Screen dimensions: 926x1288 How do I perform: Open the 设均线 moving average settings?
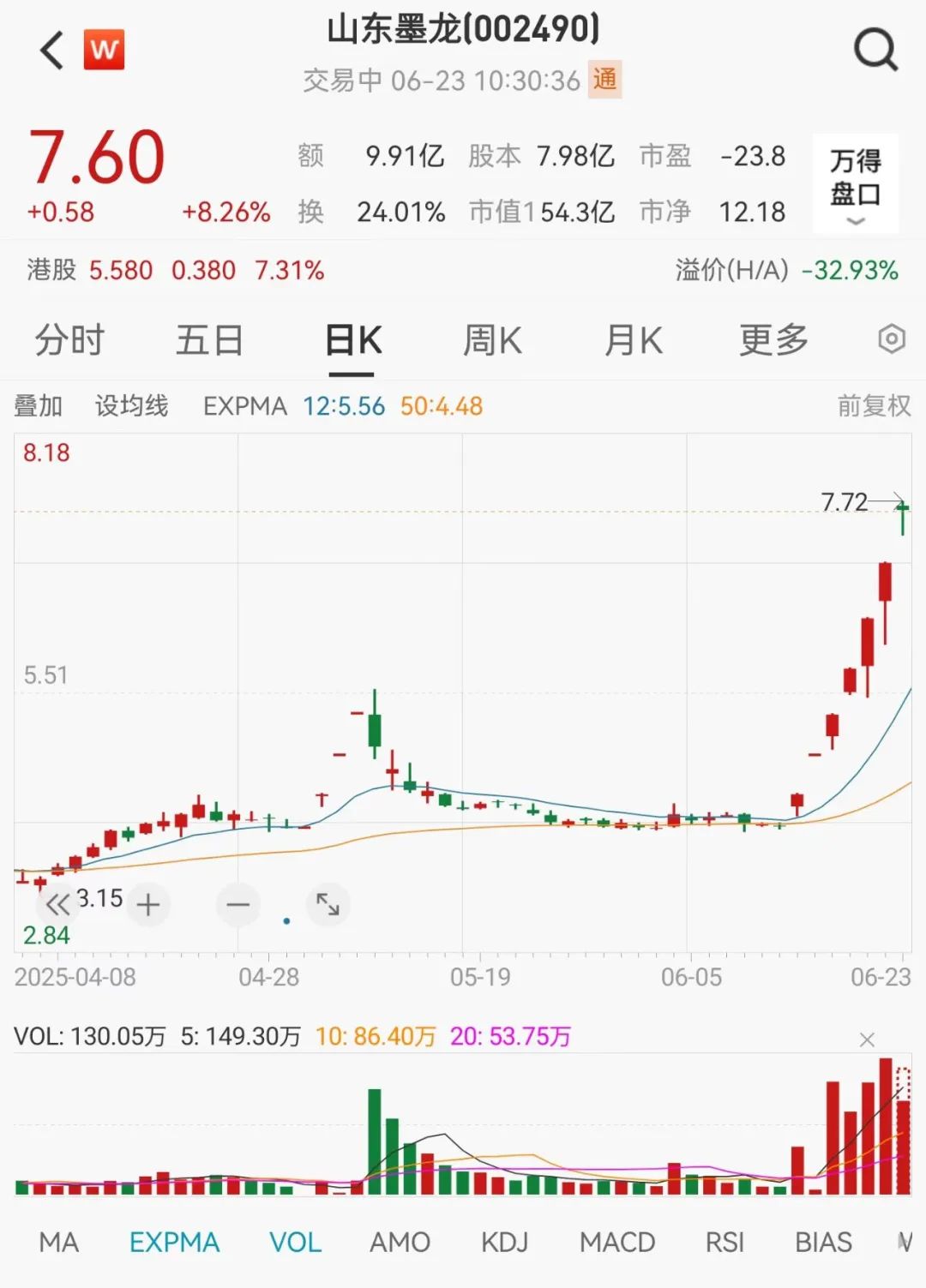click(131, 405)
